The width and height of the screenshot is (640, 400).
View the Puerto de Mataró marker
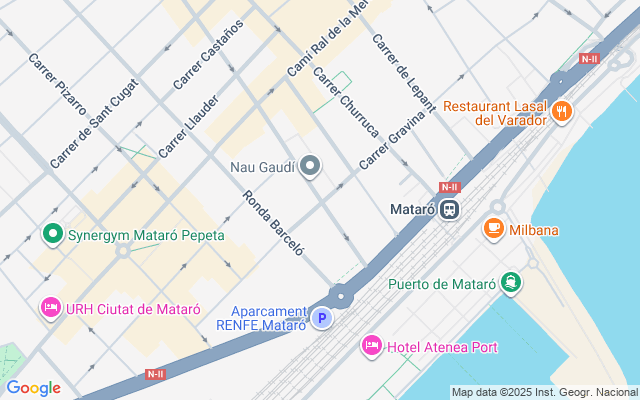[x=512, y=283]
